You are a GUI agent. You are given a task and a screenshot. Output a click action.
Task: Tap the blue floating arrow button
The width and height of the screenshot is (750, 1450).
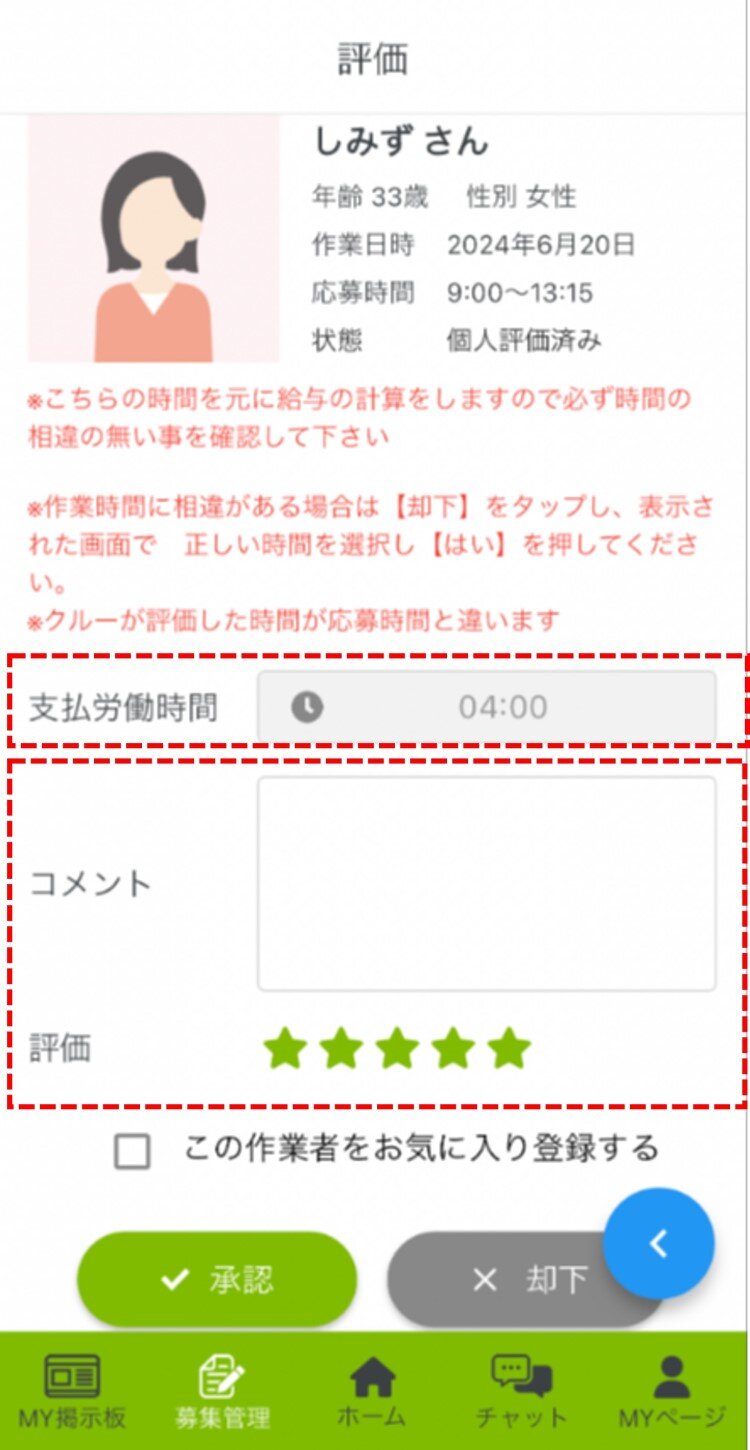click(x=658, y=1243)
